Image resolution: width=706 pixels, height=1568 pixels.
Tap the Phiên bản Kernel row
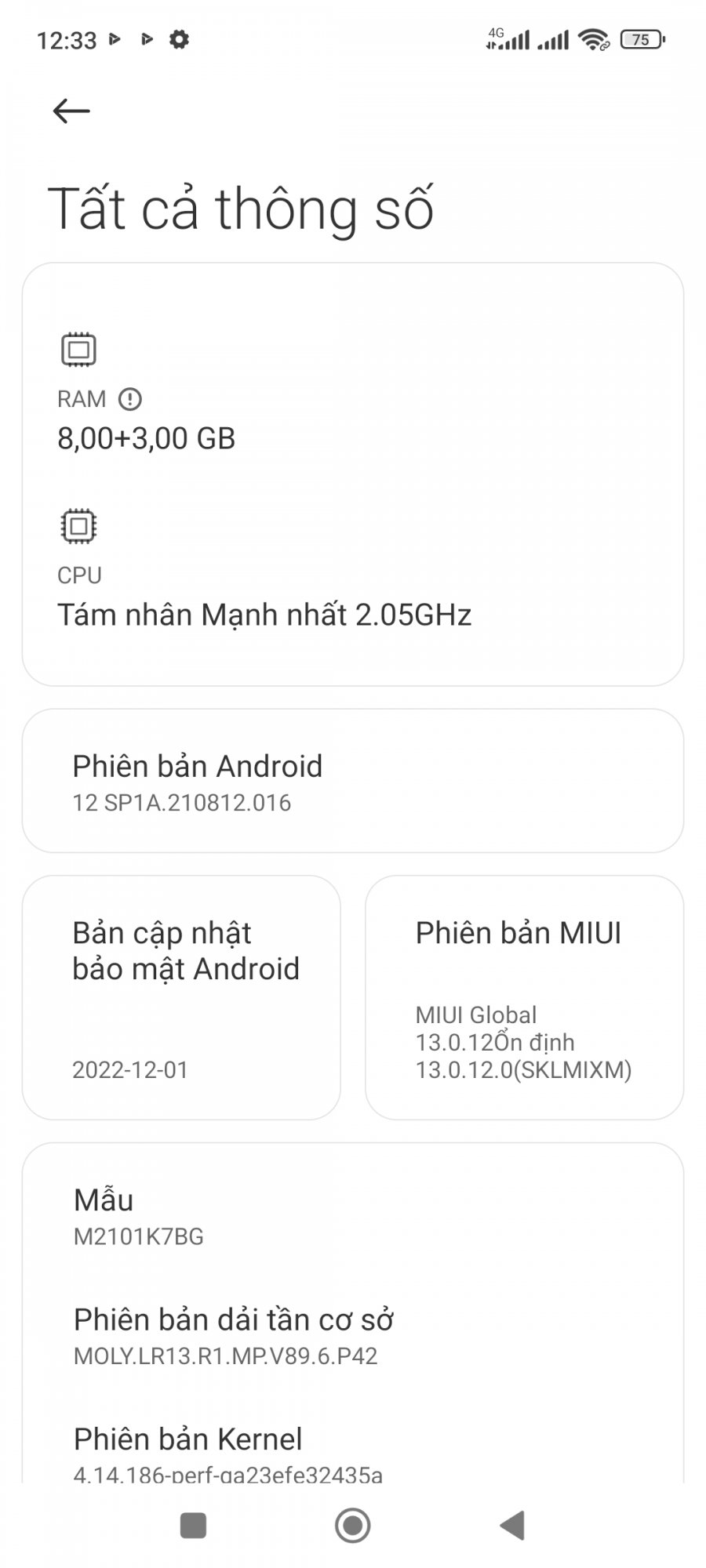point(353,1454)
